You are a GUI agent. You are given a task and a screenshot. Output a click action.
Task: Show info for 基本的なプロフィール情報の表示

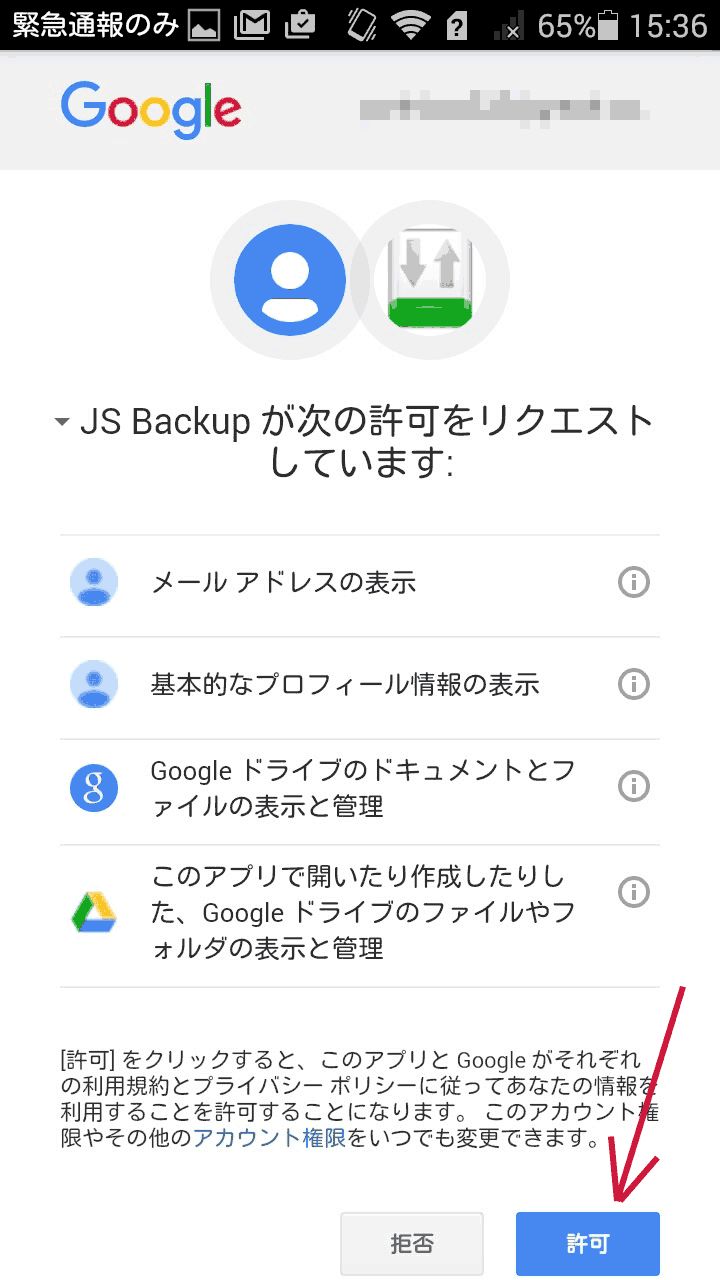[x=633, y=684]
